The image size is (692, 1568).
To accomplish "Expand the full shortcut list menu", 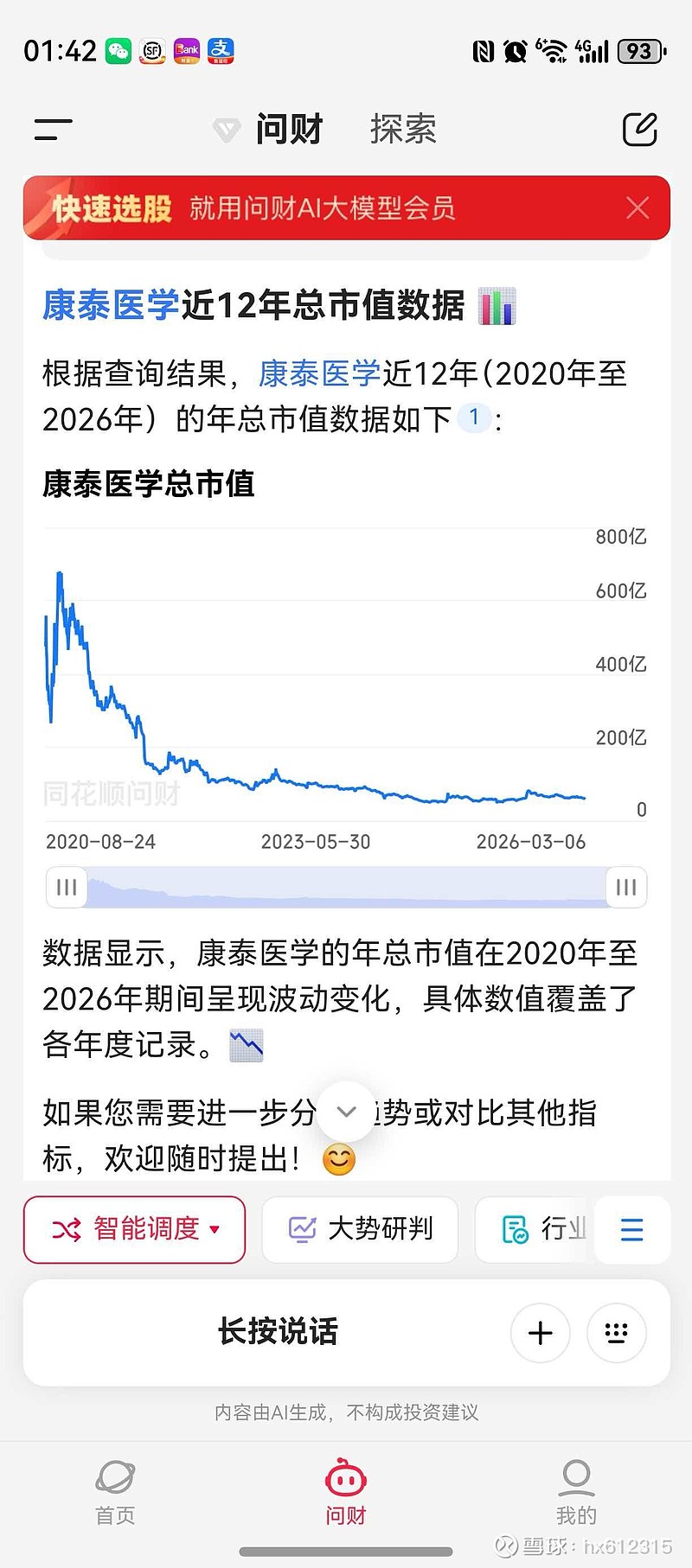I will click(632, 1229).
